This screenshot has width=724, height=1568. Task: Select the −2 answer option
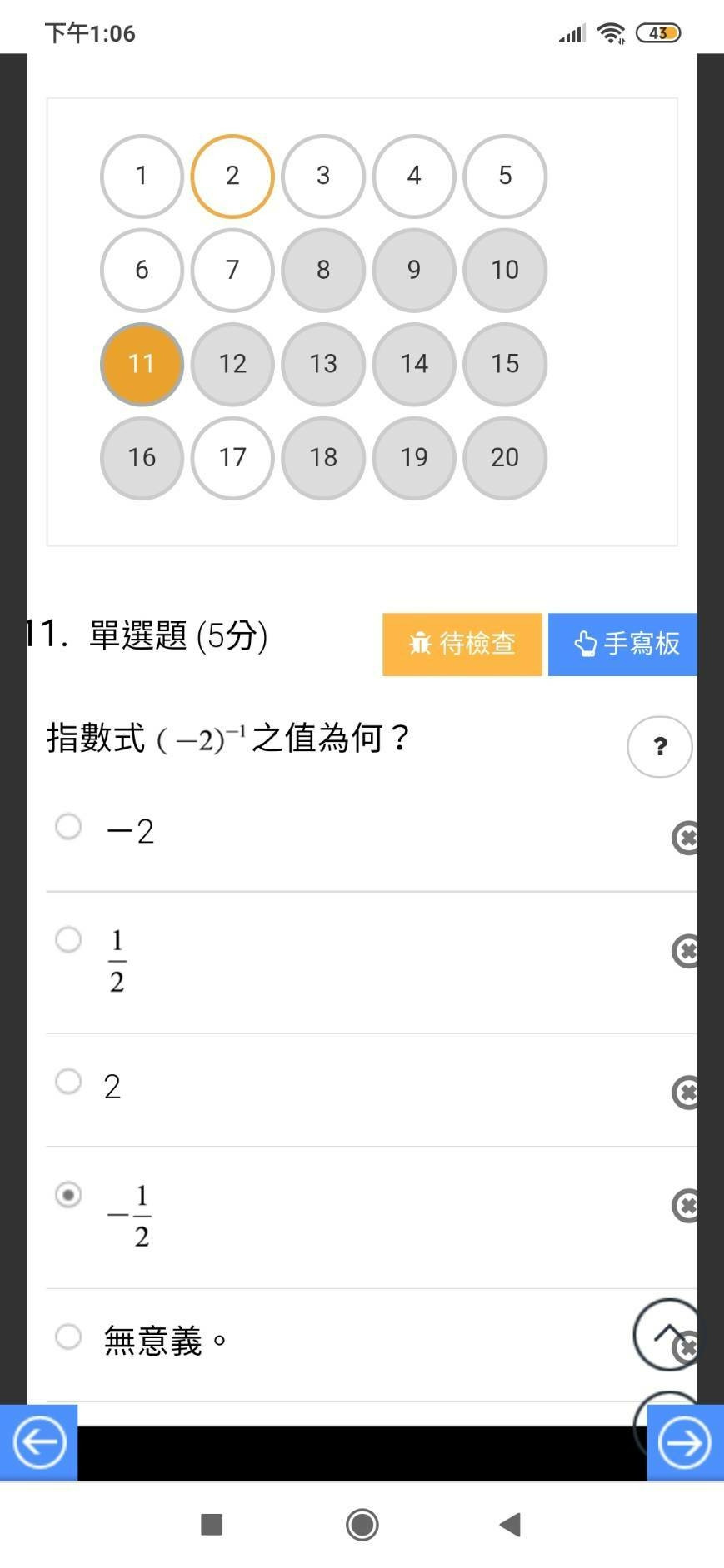coord(68,827)
